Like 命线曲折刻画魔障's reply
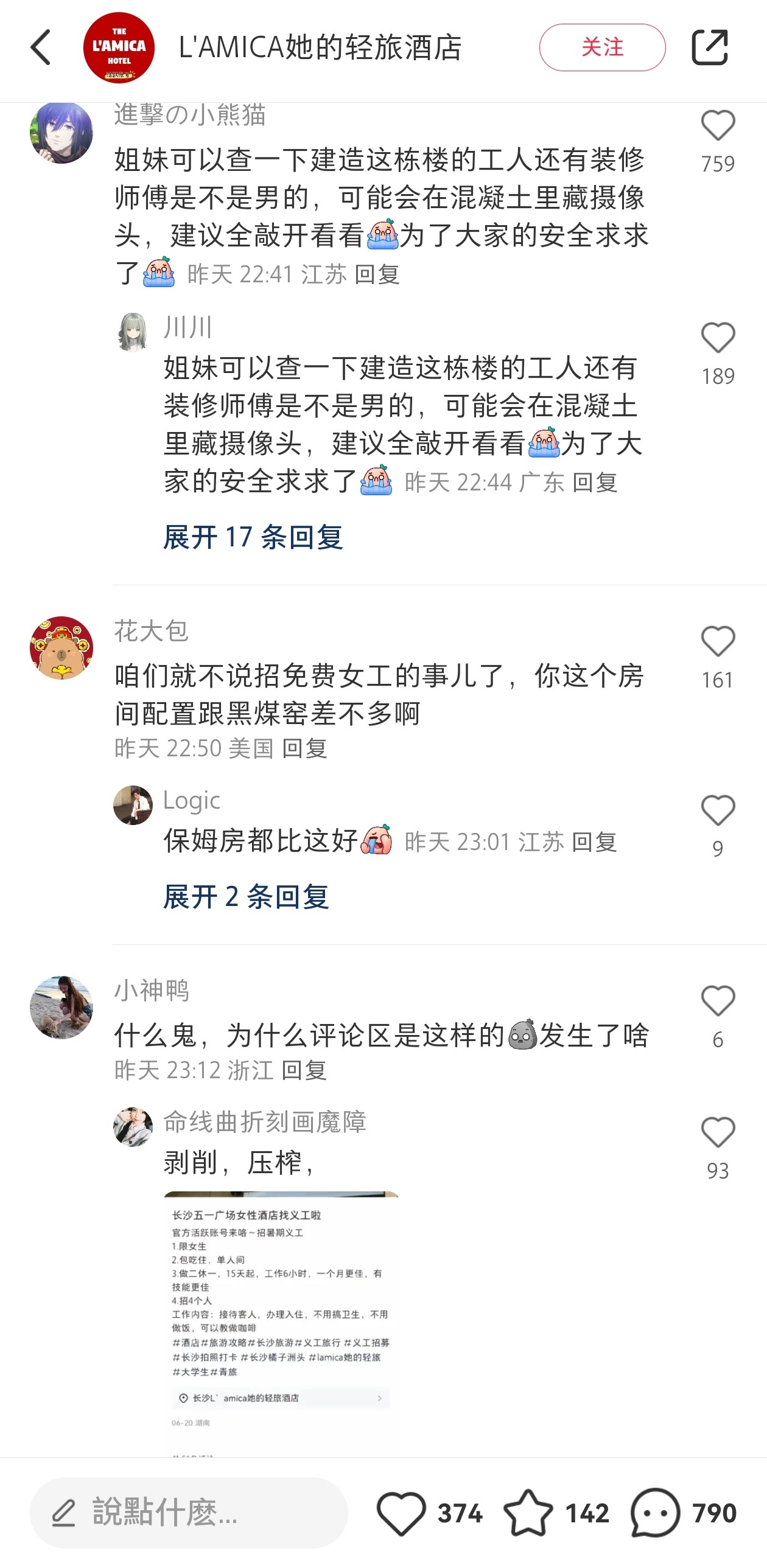The height and width of the screenshot is (1568, 767). pyautogui.click(x=718, y=1134)
